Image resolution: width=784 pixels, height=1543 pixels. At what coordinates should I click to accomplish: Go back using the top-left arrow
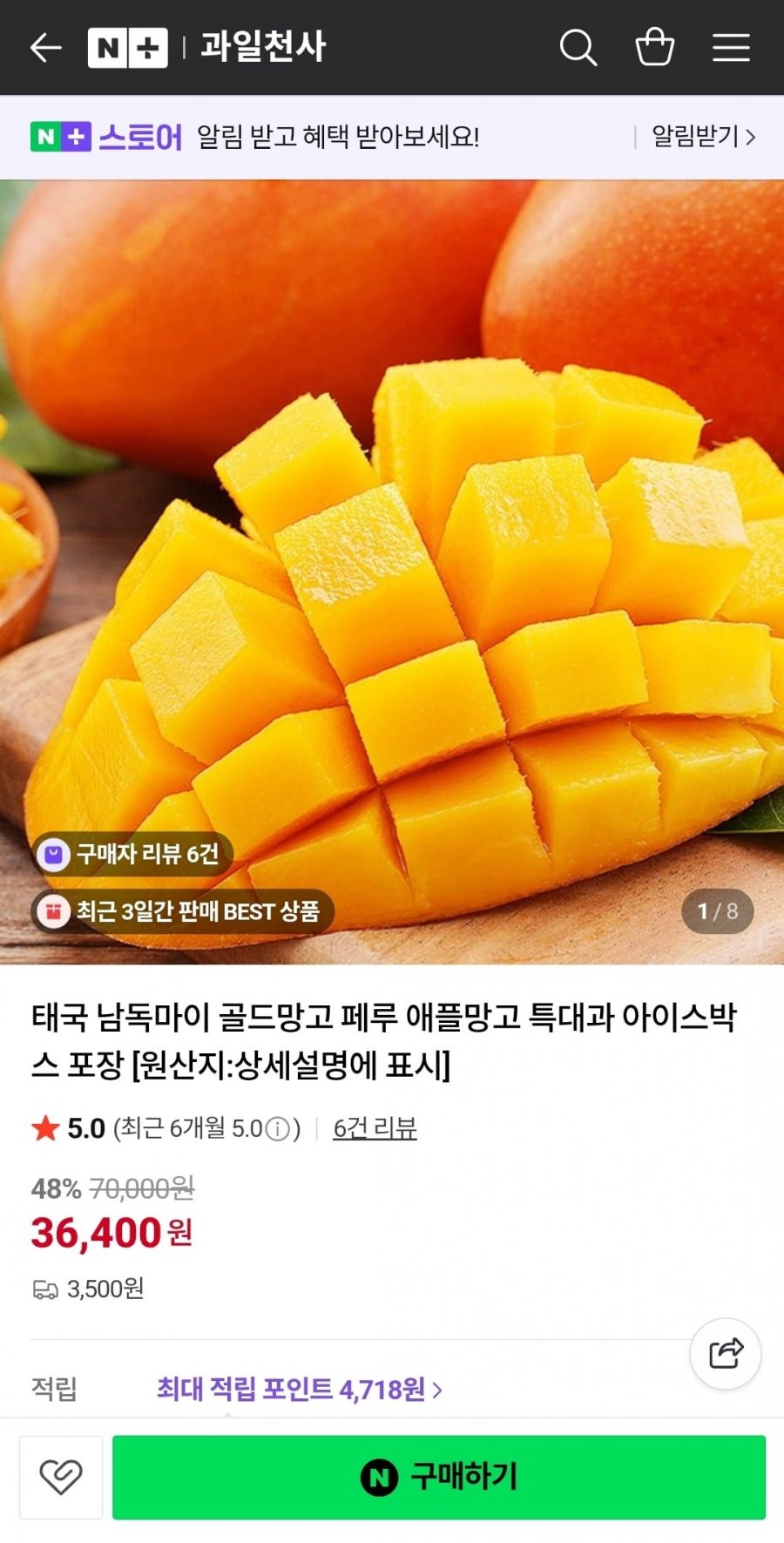click(x=45, y=47)
